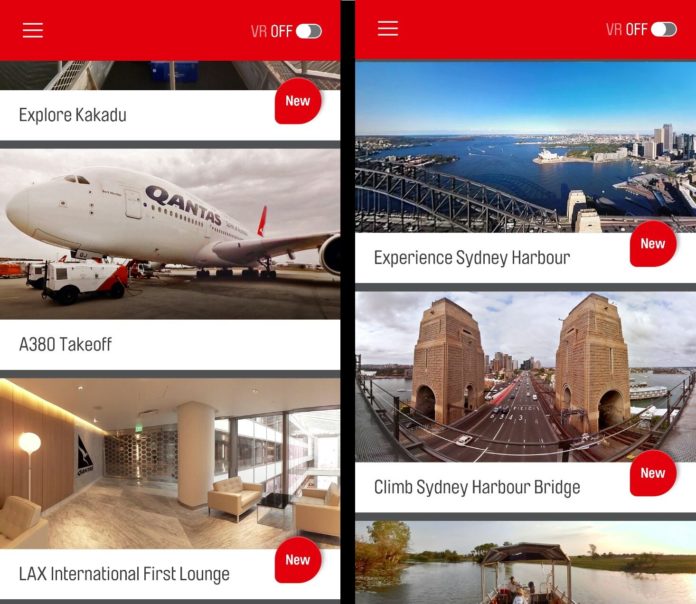This screenshot has height=604, width=696.
Task: Open hamburger menu on the A380 Takeoff screen
Action: pos(33,31)
